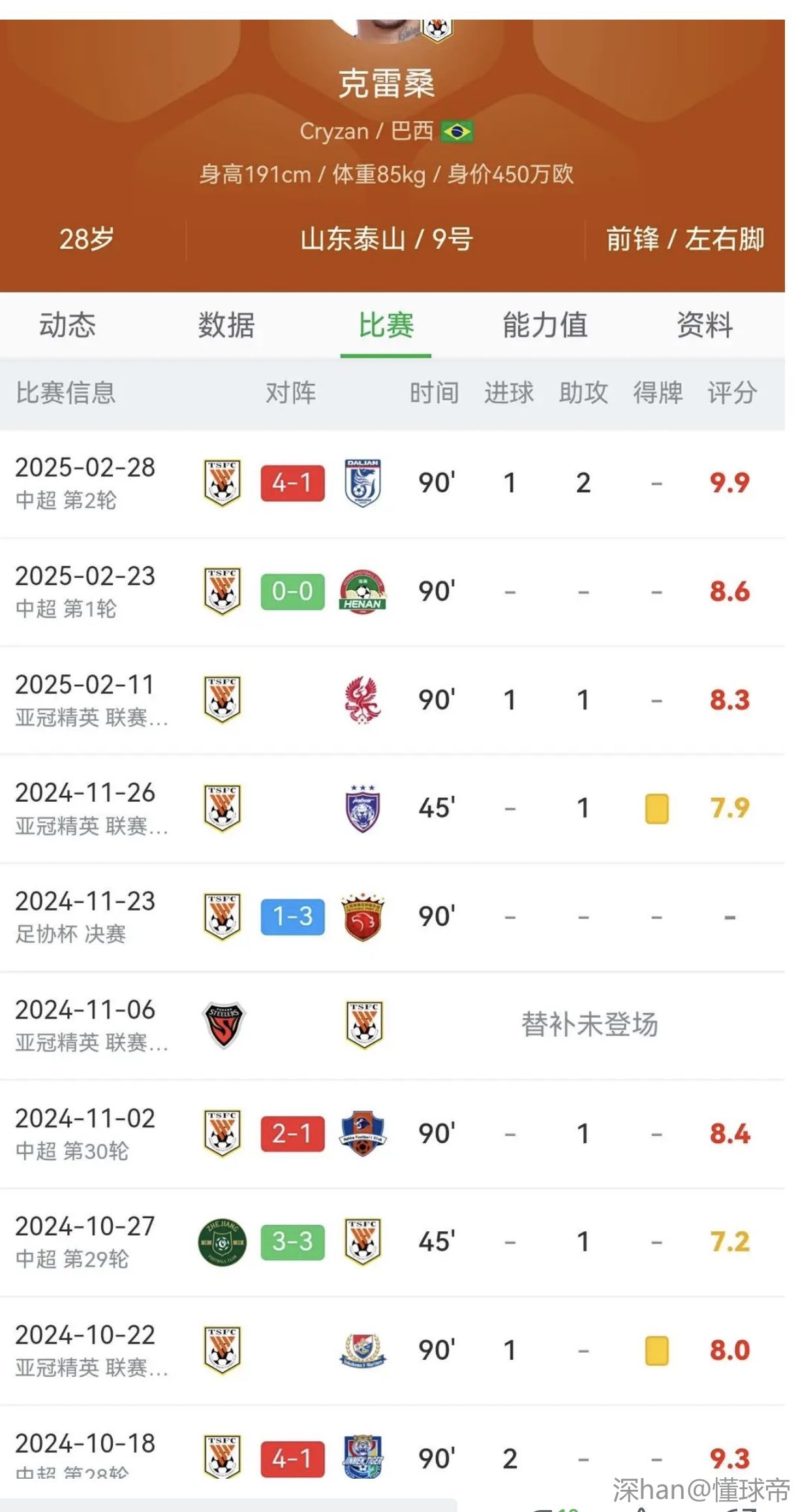Screen dimensions: 798x1512
Task: View the 2025-02-11 亚冠精英 match
Action: (x=391, y=700)
